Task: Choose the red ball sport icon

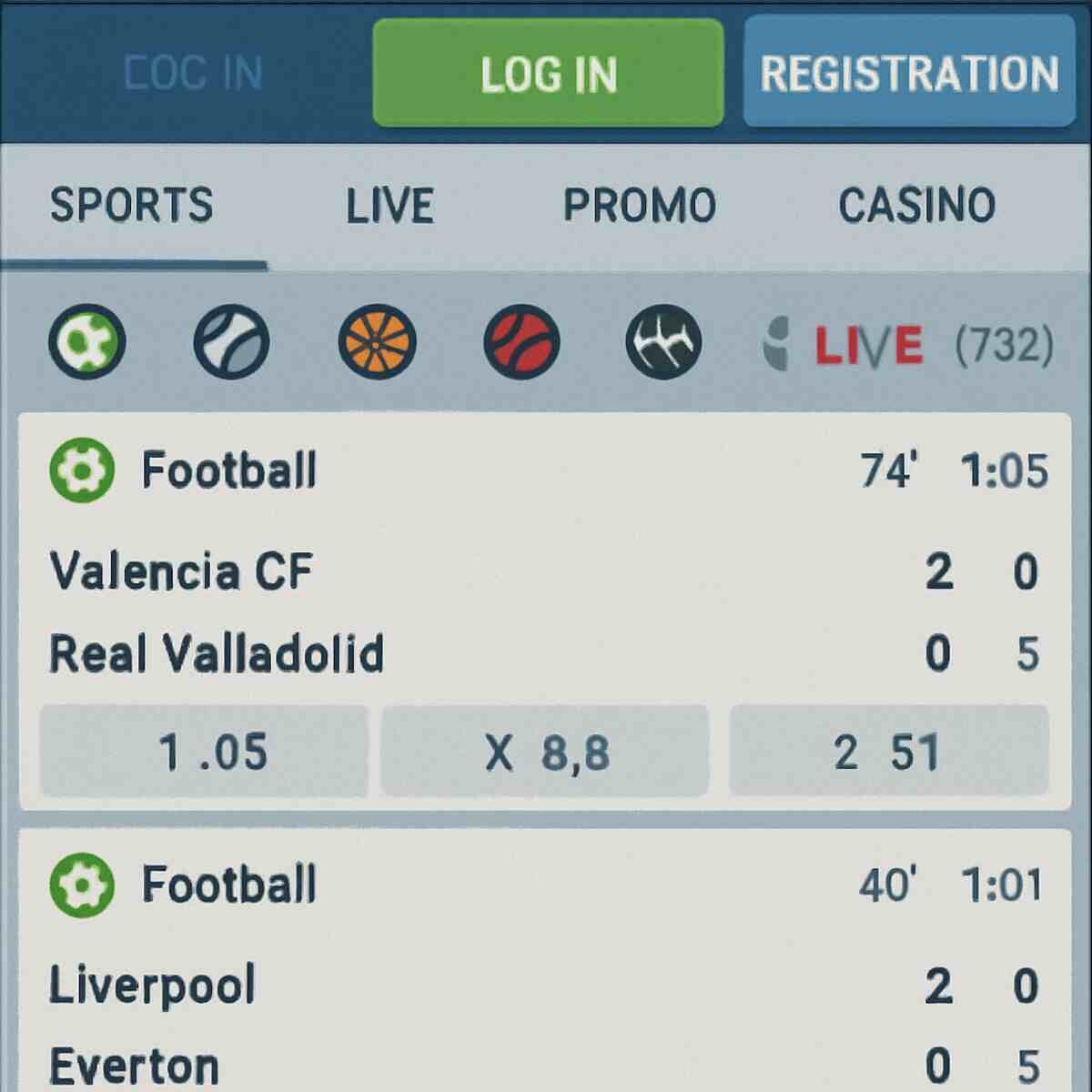Action: point(521,342)
